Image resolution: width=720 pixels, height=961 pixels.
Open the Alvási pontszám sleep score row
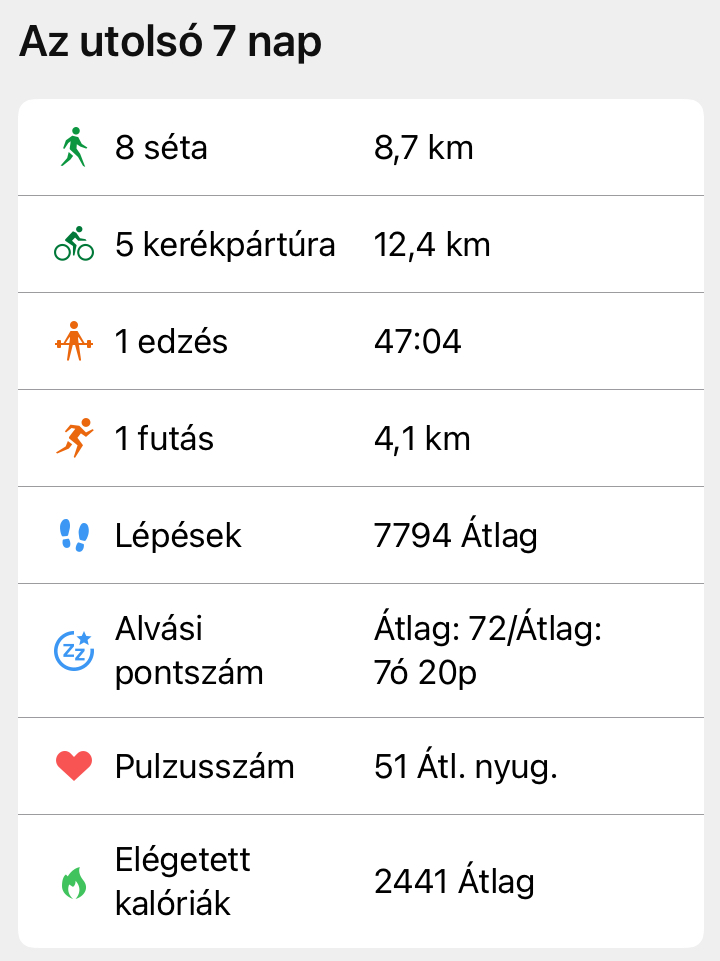coord(360,651)
